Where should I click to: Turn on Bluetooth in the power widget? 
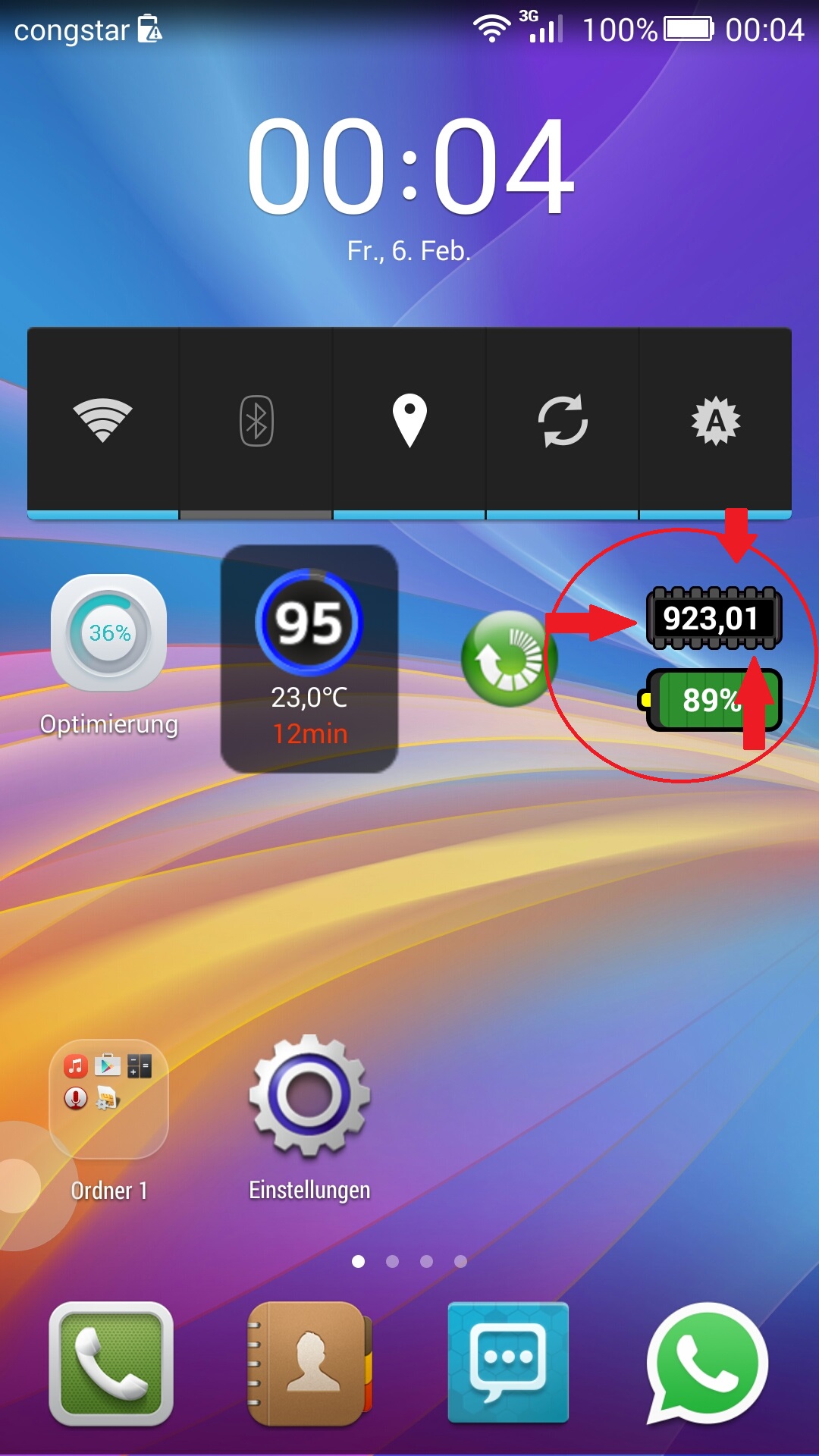tap(256, 420)
